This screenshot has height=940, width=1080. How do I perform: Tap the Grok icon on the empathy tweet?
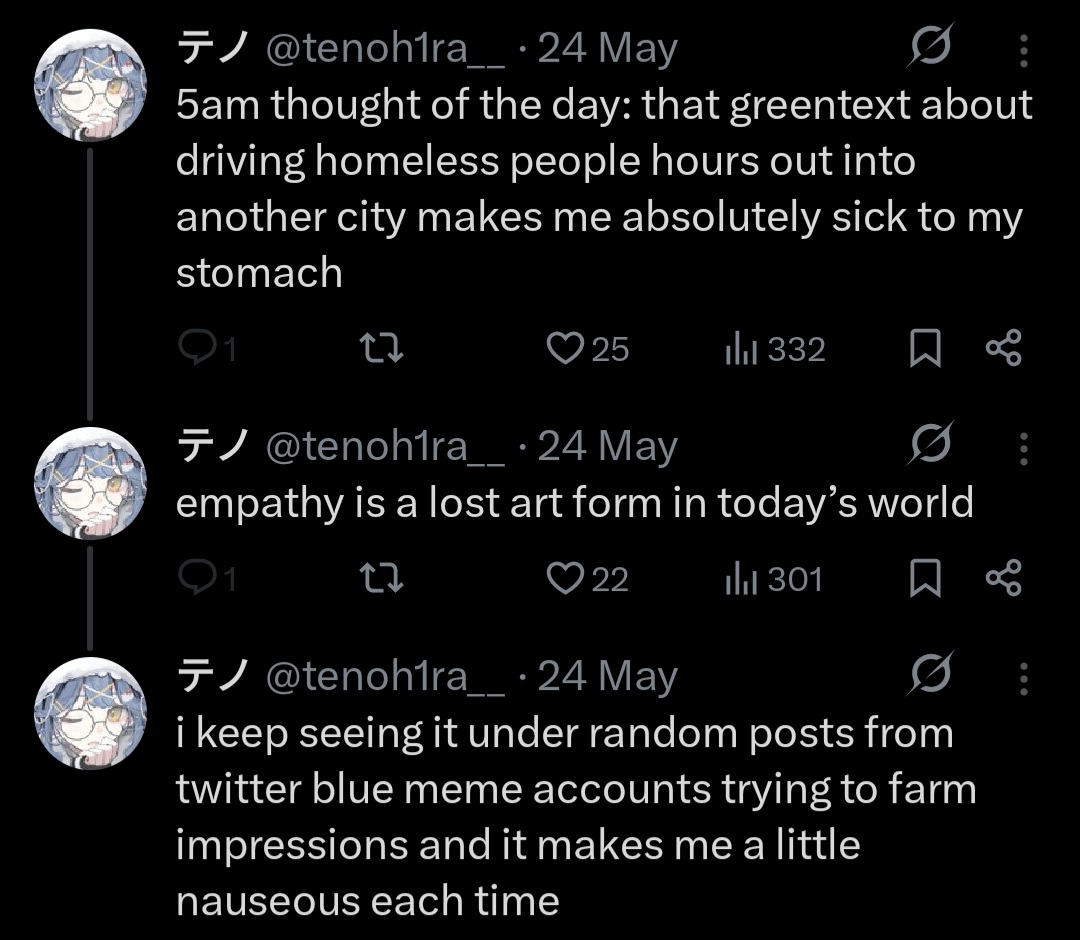(931, 445)
